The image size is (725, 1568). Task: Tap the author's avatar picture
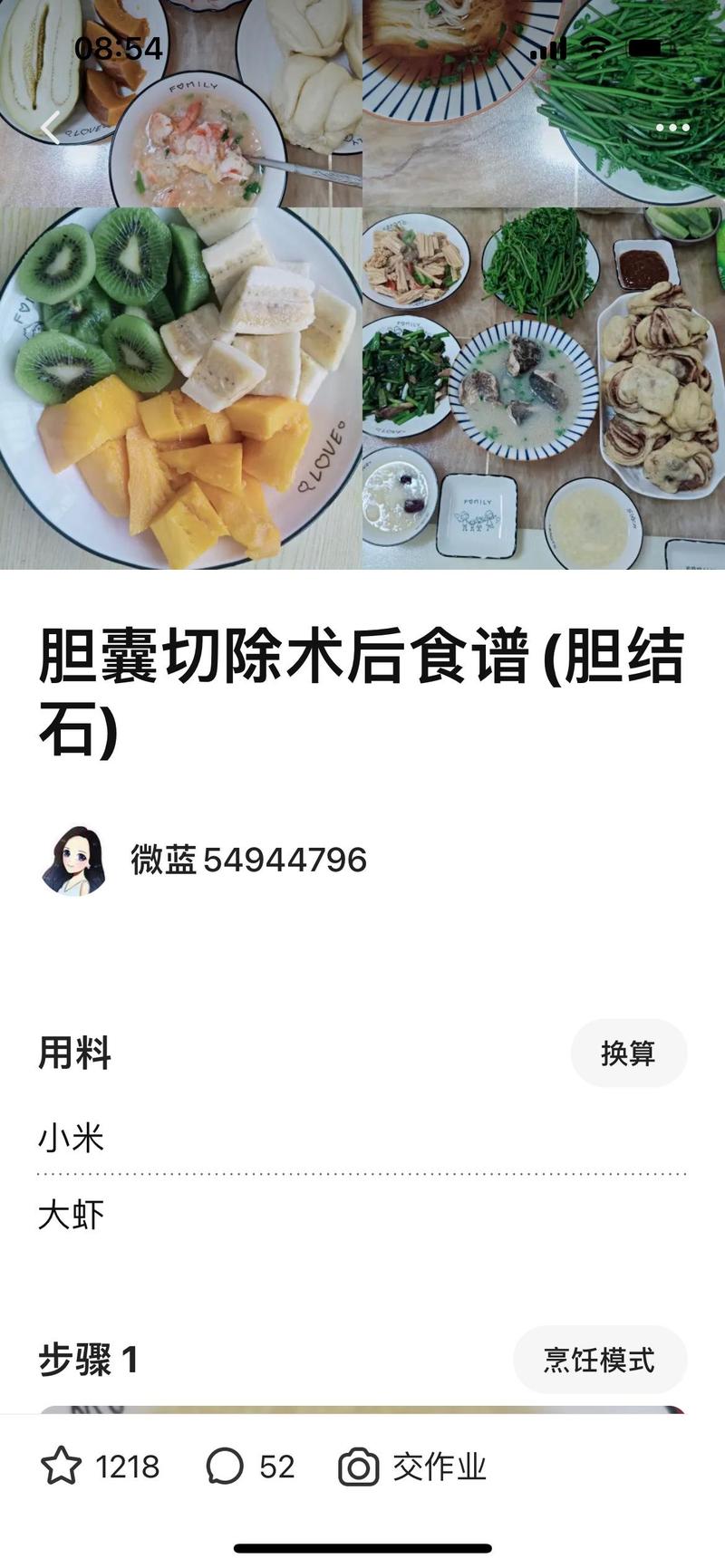point(72,862)
